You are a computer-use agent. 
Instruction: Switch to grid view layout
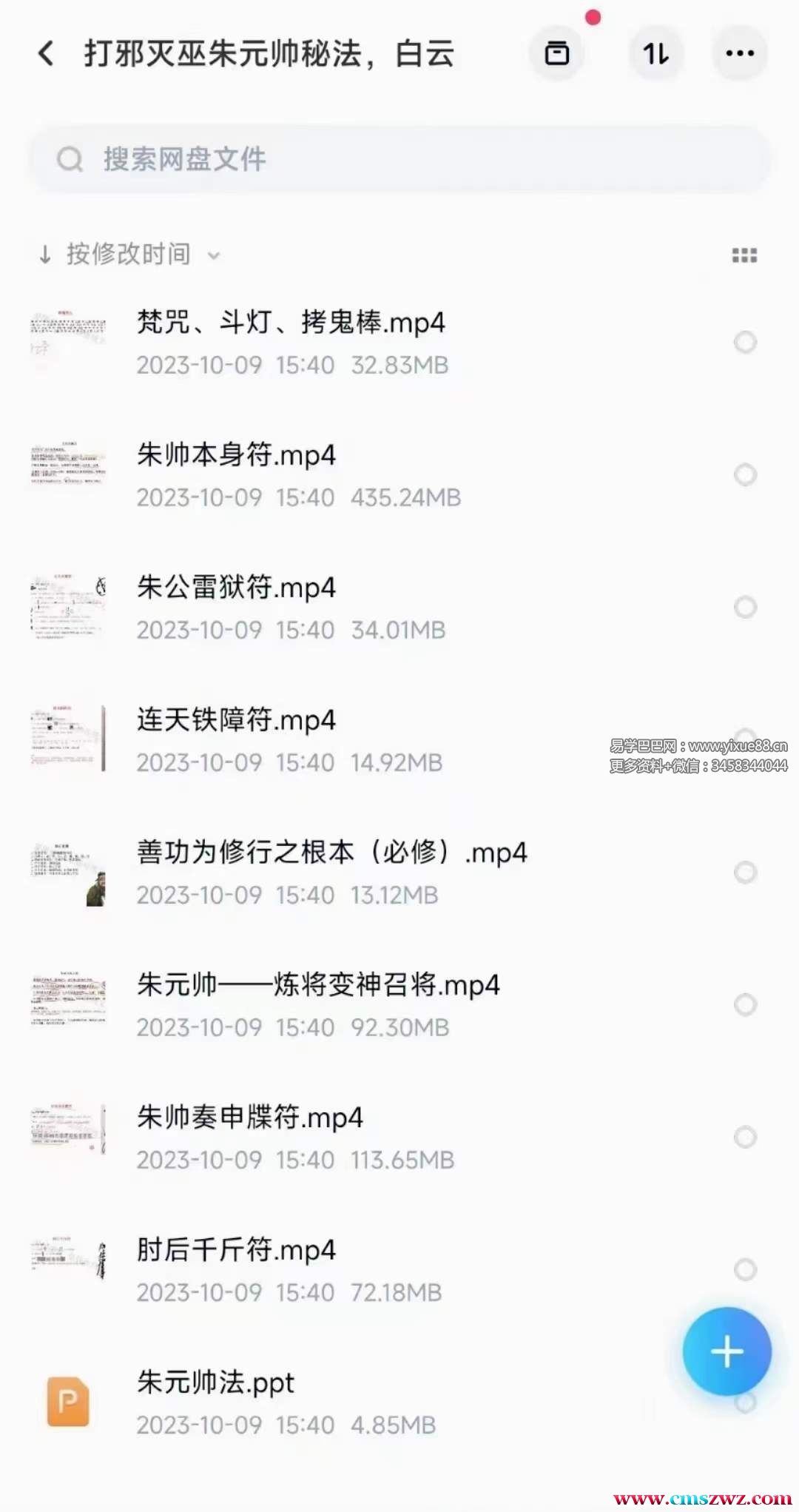pyautogui.click(x=744, y=255)
